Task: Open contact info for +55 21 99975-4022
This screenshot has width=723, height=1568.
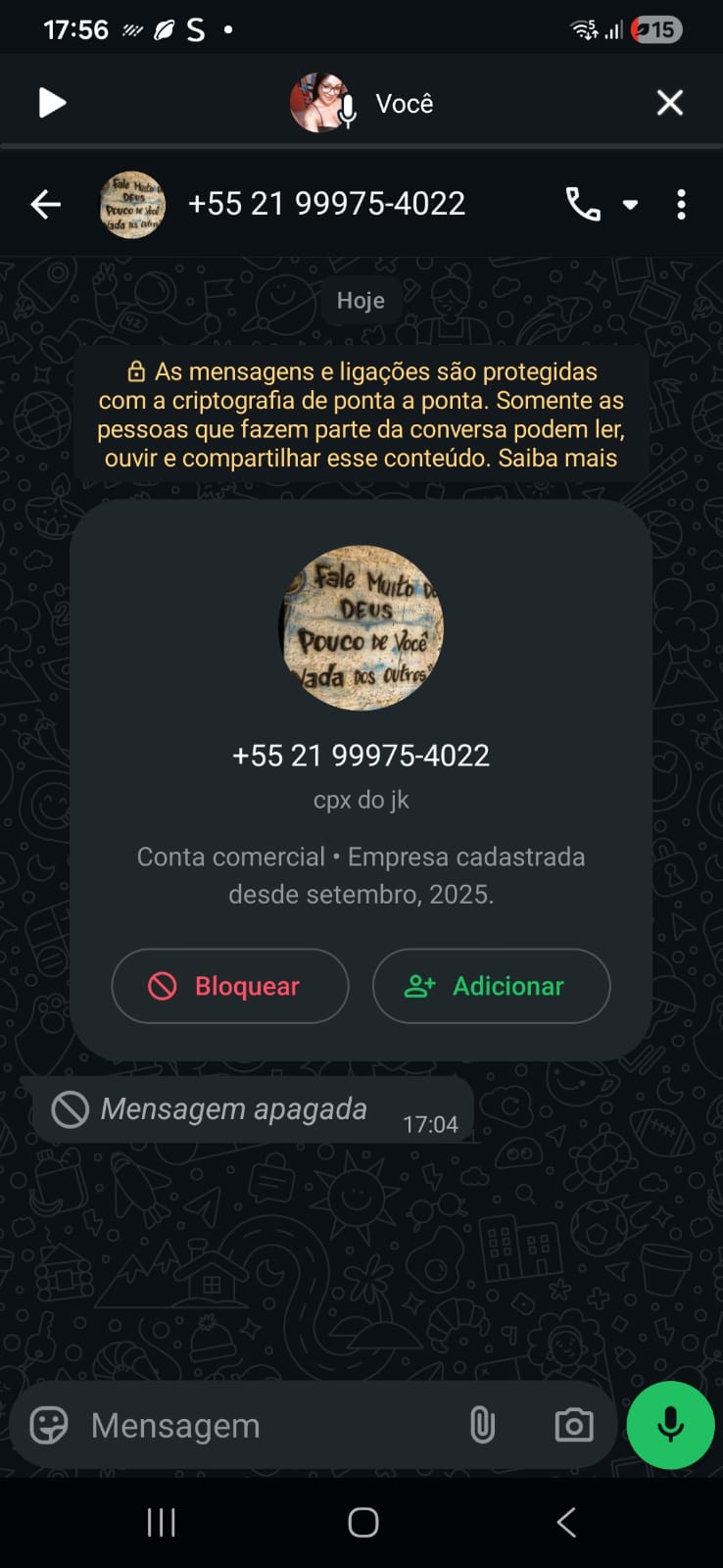Action: [x=326, y=204]
